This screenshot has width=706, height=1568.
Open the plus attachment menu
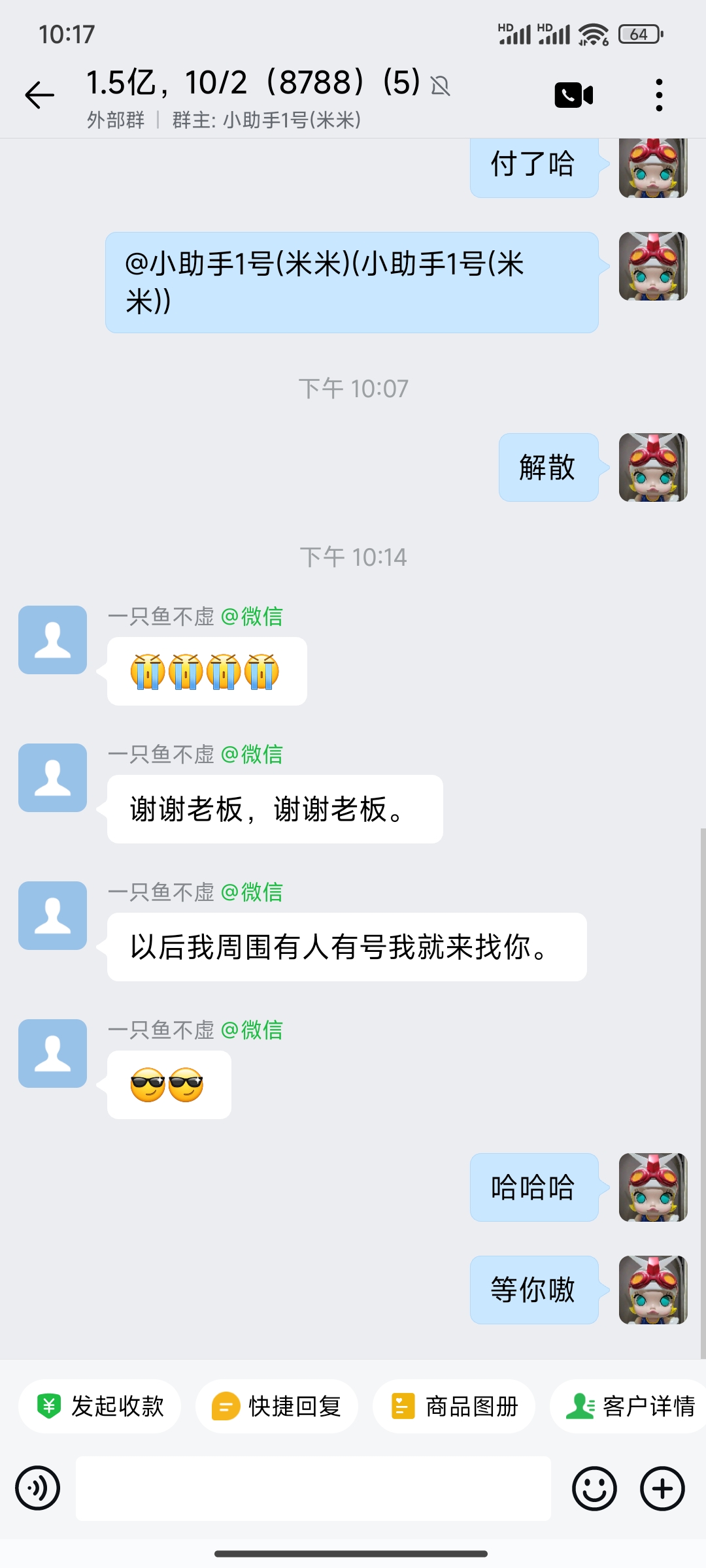point(662,1488)
